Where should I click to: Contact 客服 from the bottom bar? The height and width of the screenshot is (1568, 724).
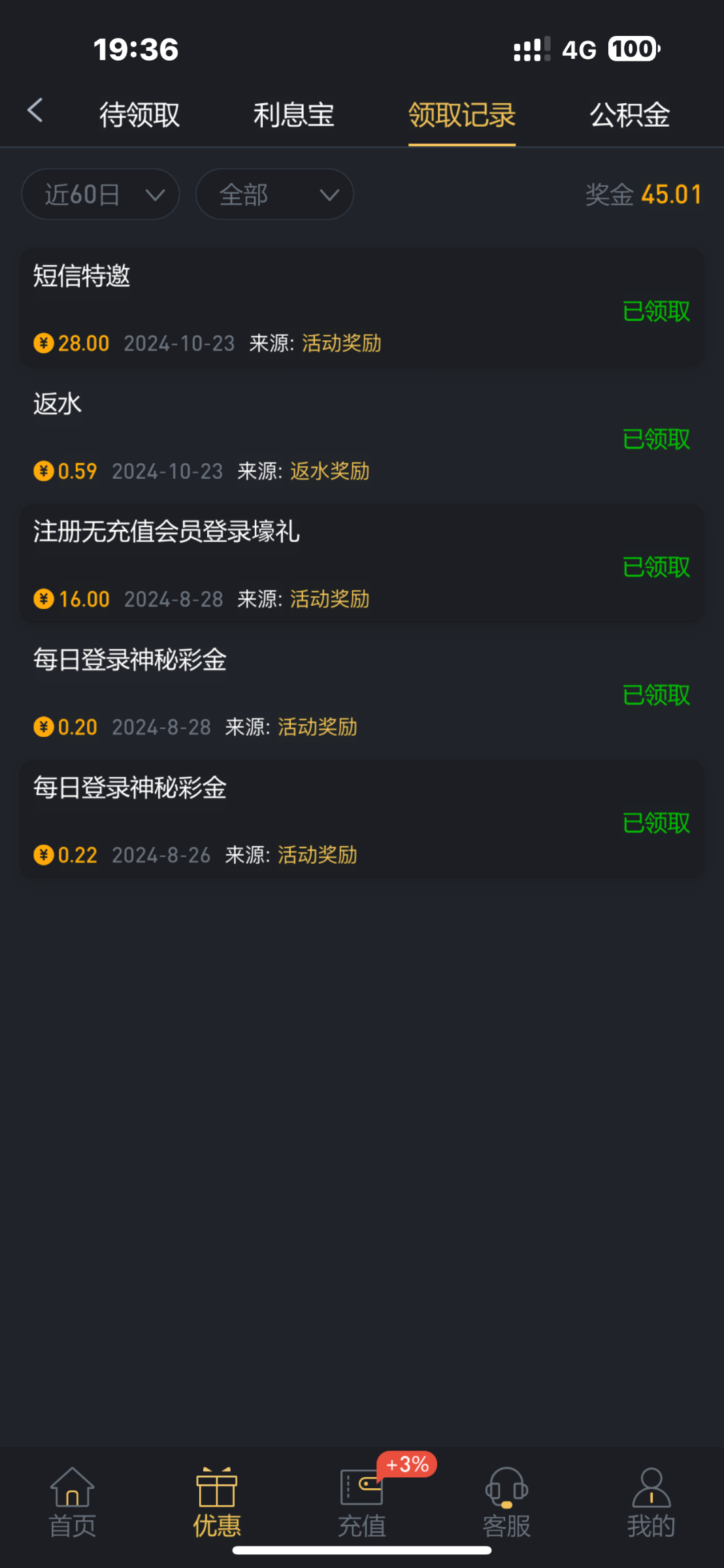[x=506, y=1503]
